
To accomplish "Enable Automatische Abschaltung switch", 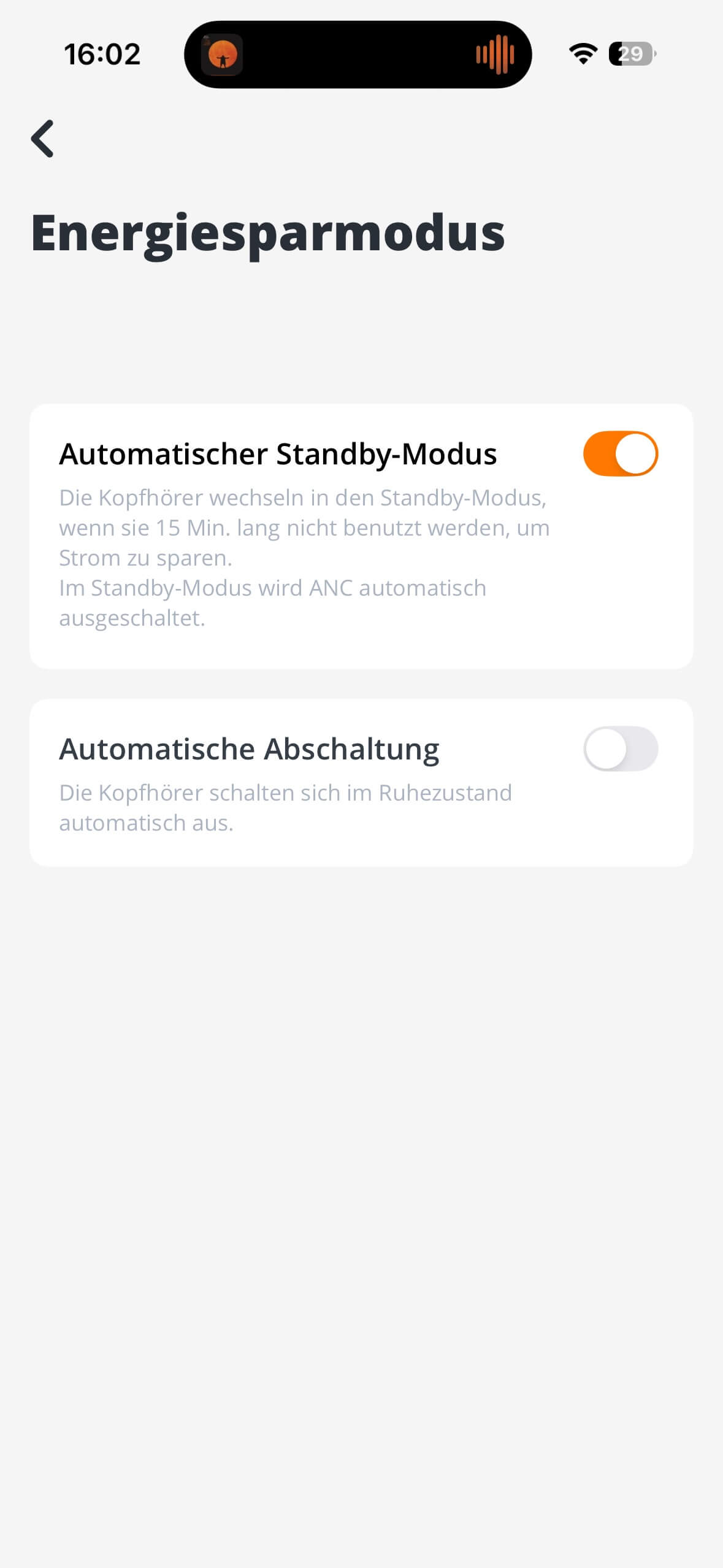I will pos(620,748).
